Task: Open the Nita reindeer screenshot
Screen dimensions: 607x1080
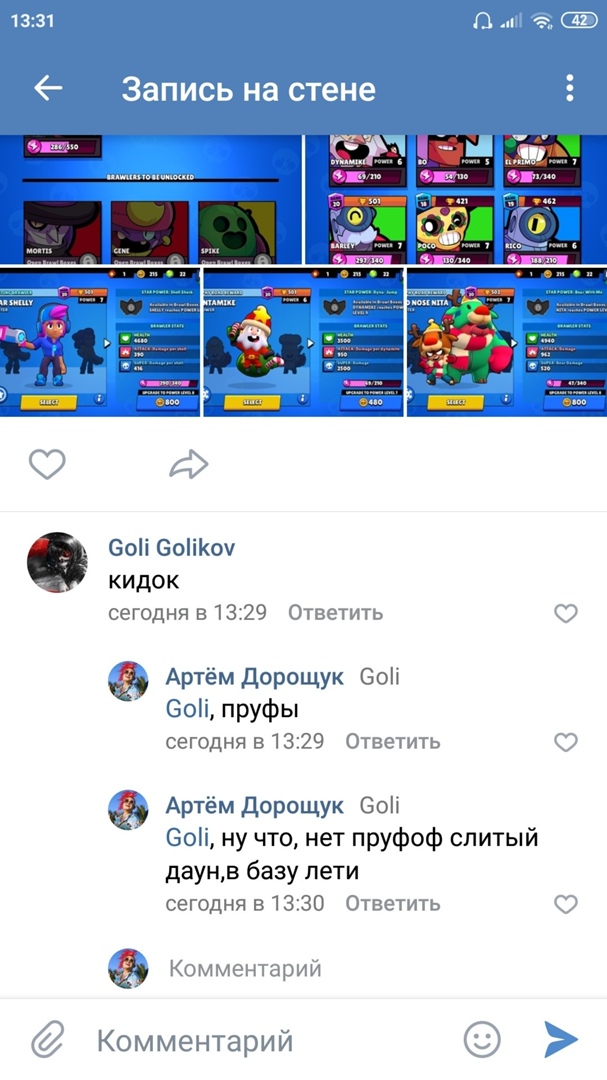Action: coord(507,342)
